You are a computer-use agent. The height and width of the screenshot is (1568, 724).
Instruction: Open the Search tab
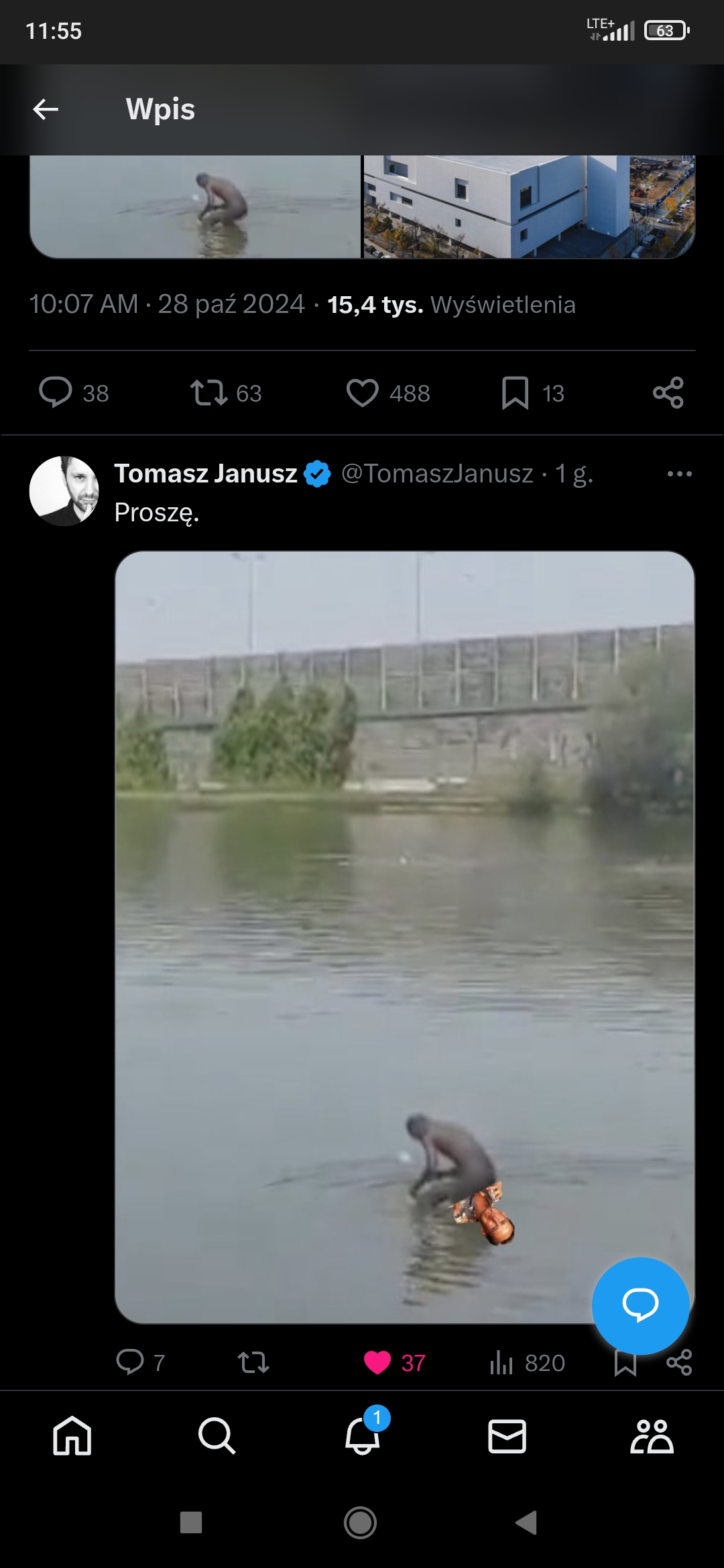(x=217, y=1436)
